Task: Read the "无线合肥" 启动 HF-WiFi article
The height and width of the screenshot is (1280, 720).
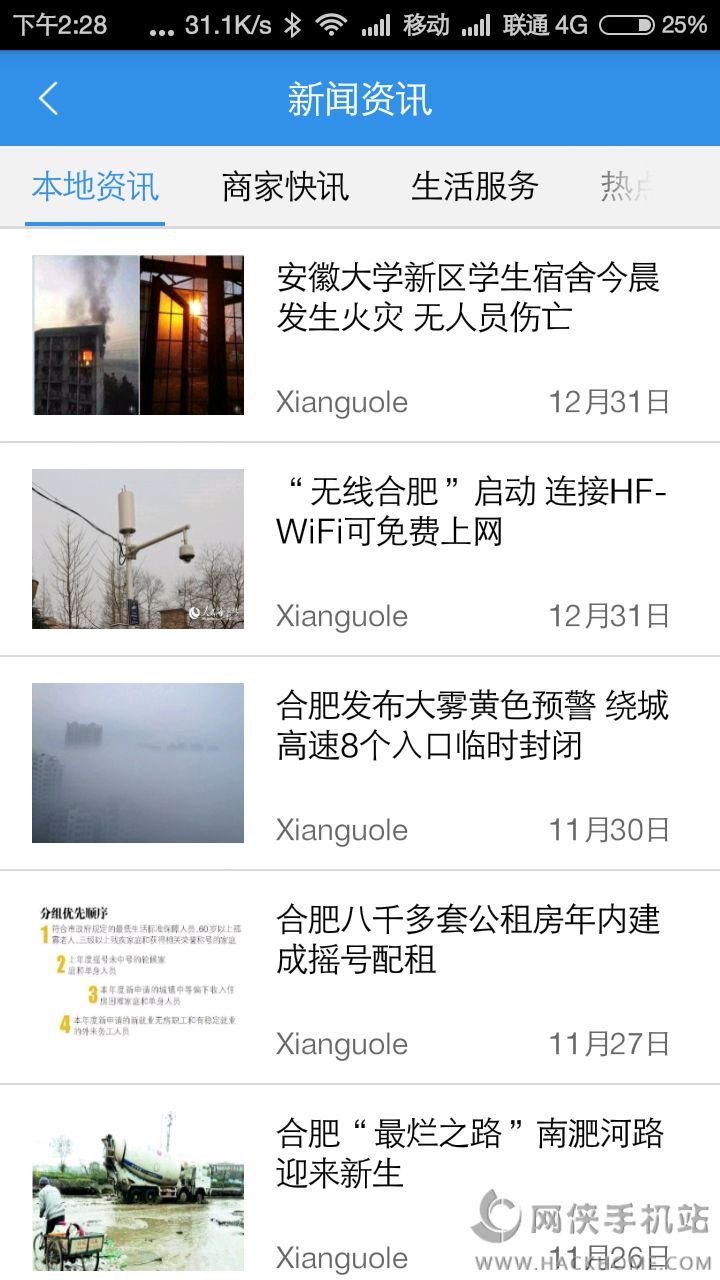Action: click(x=470, y=512)
